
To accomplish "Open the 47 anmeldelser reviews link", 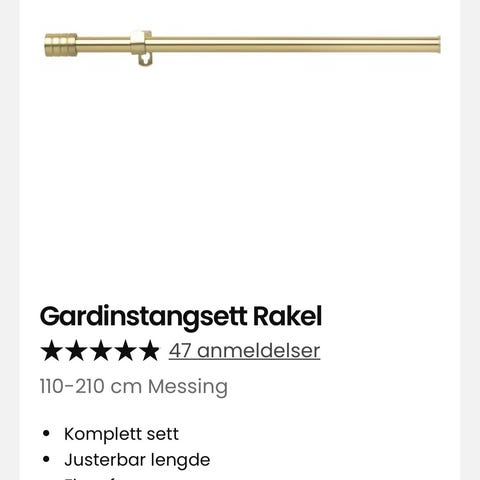I will pos(244,351).
